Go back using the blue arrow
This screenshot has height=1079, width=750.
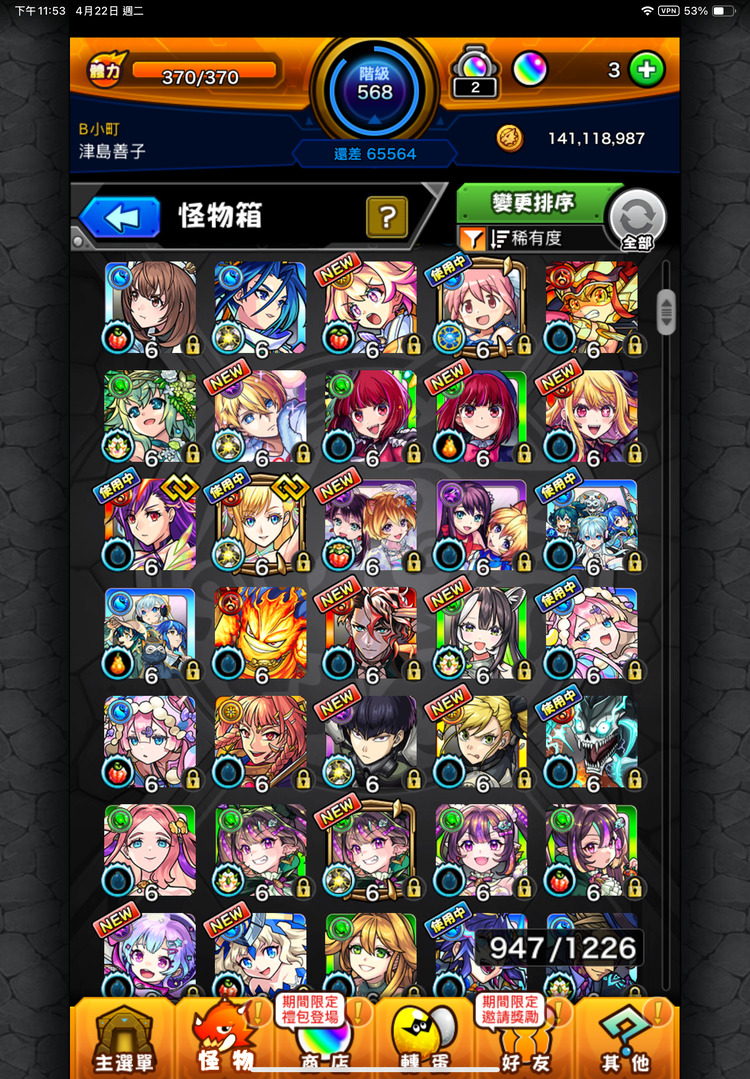click(119, 216)
